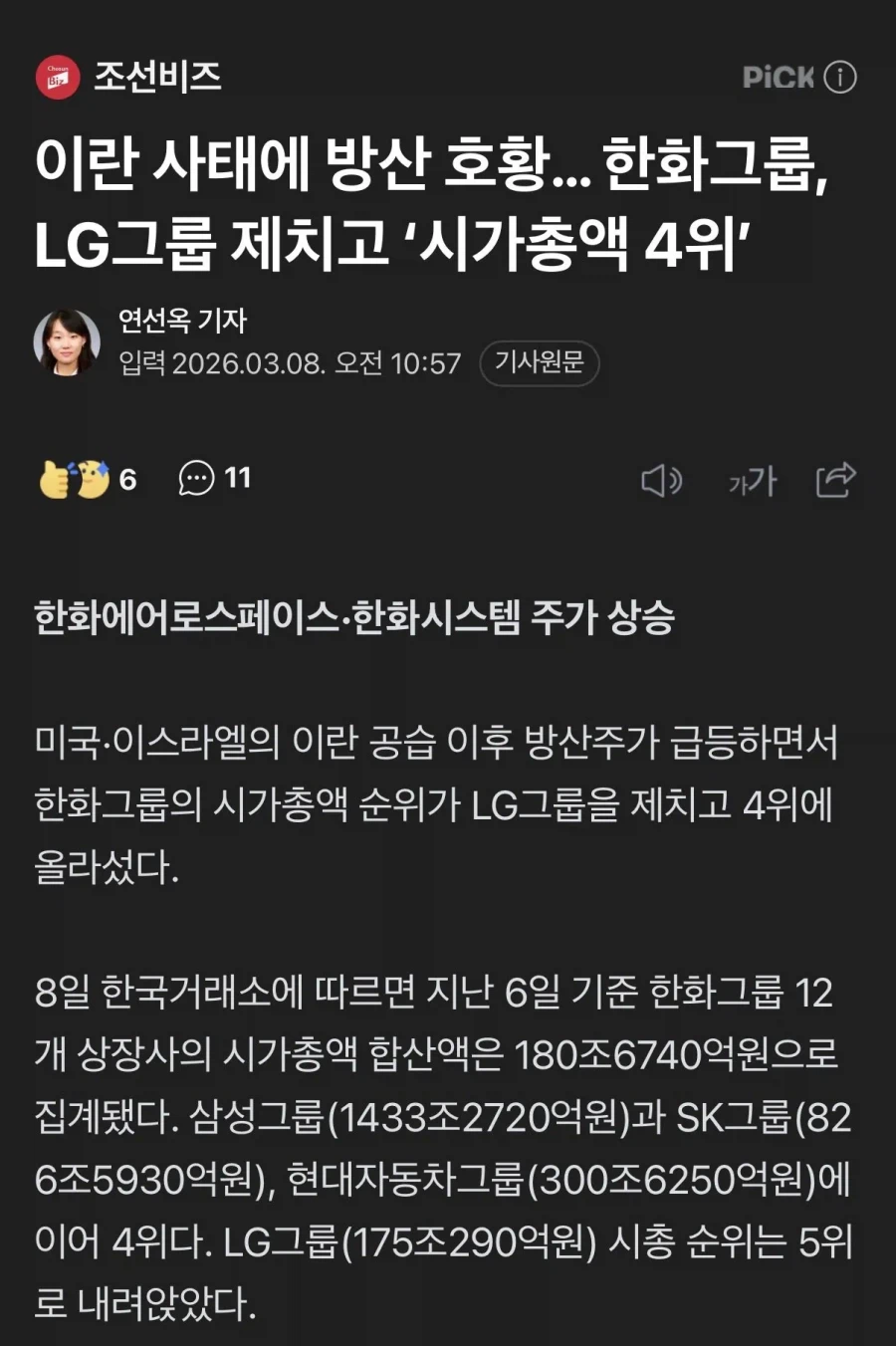This screenshot has height=1346, width=896.
Task: Open the comment count 11 to view replies
Action: click(239, 478)
